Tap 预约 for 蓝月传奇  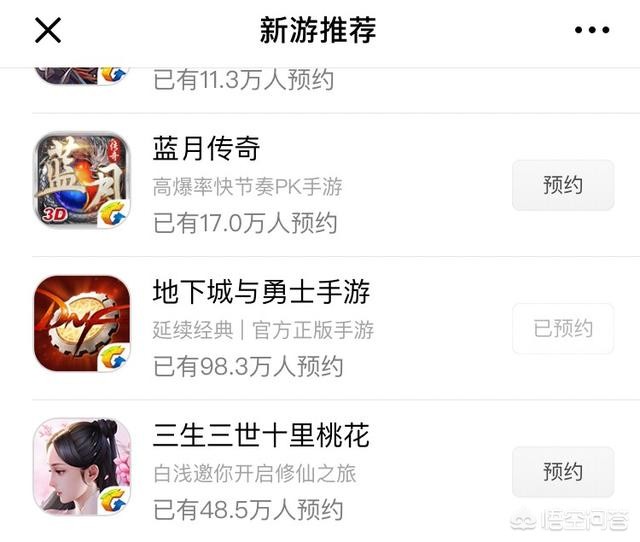point(562,186)
